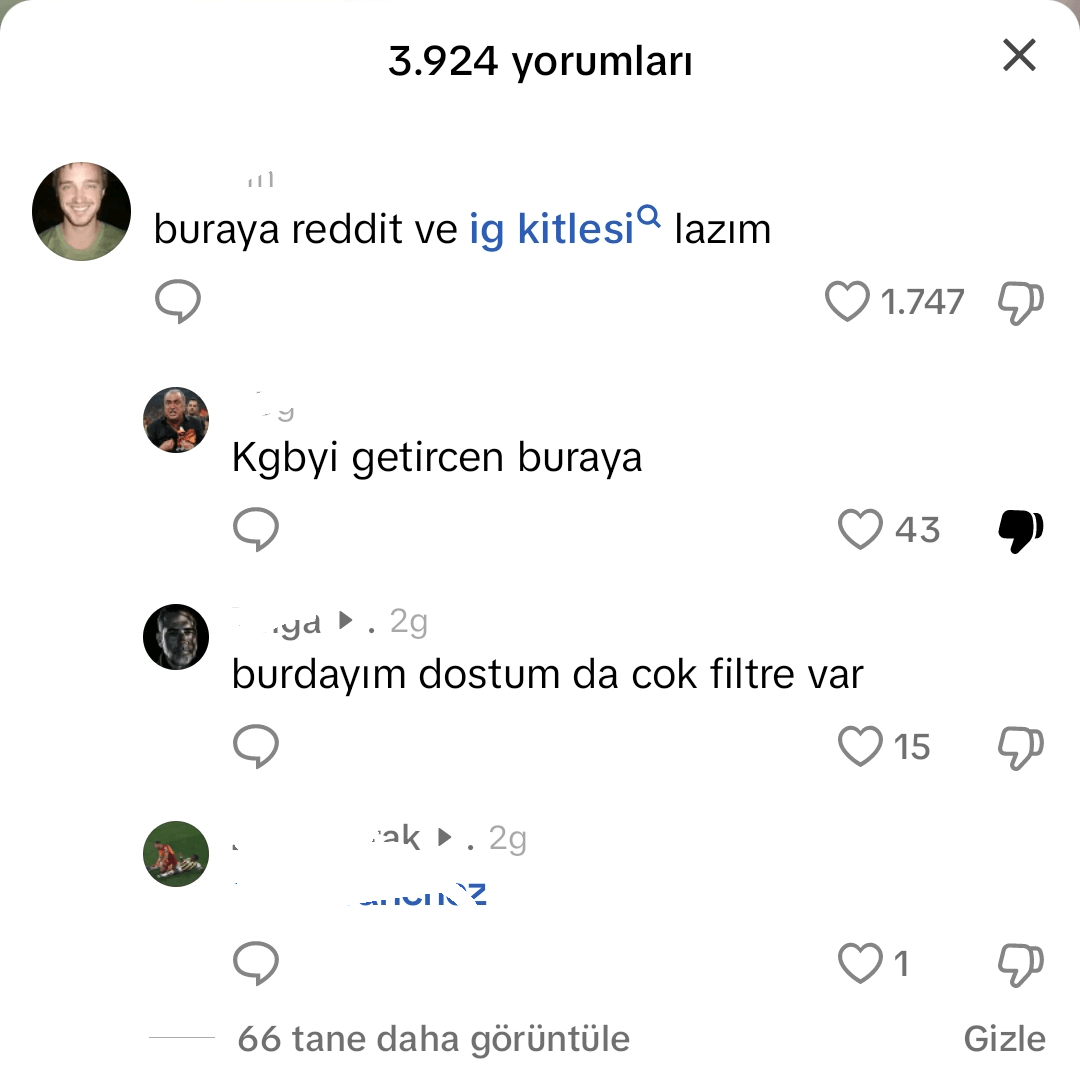
Task: Expand "66 tane daha görüntüle" replies
Action: (x=433, y=1039)
